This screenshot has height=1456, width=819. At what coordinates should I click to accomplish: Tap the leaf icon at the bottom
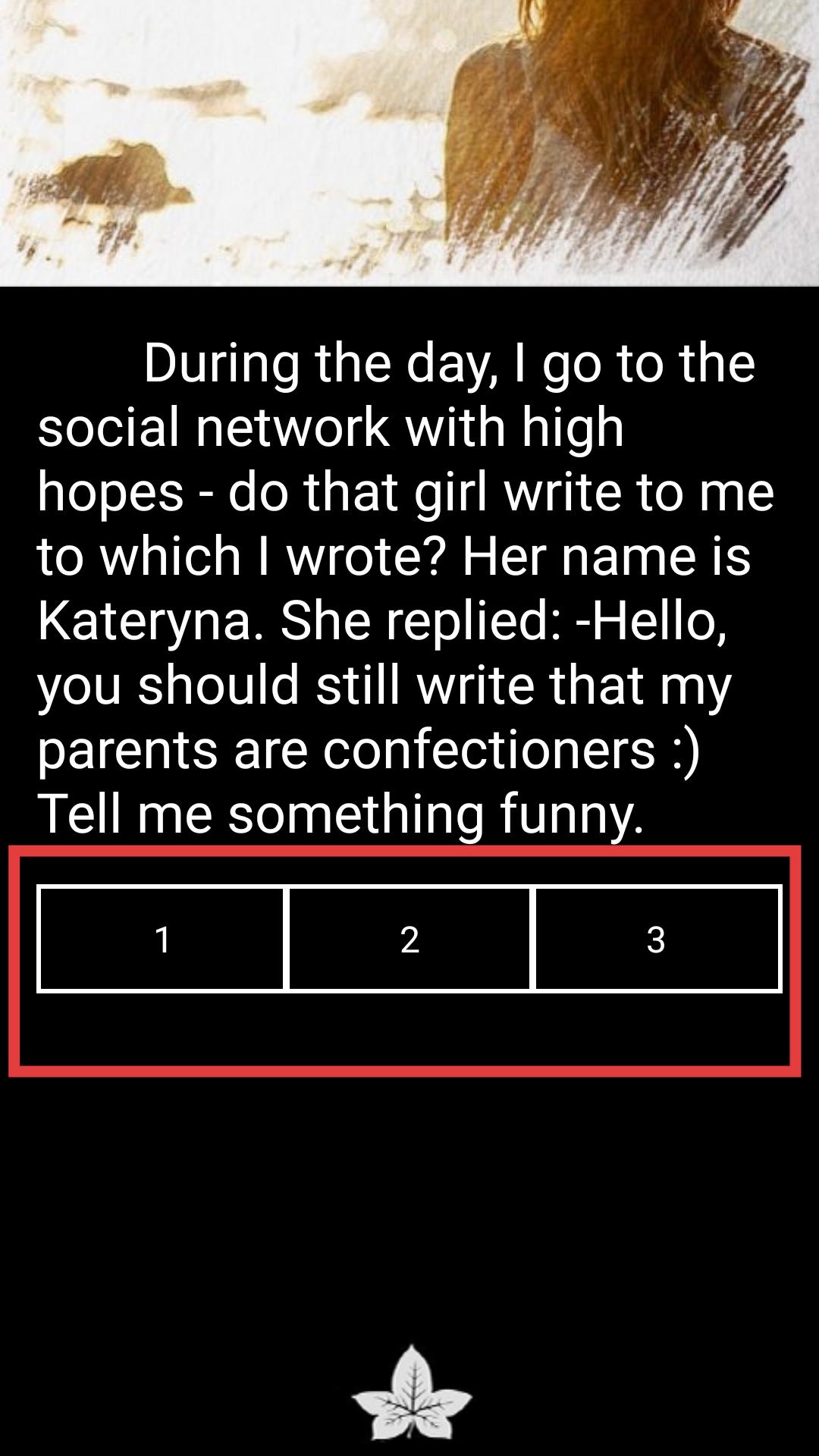pos(411,1392)
